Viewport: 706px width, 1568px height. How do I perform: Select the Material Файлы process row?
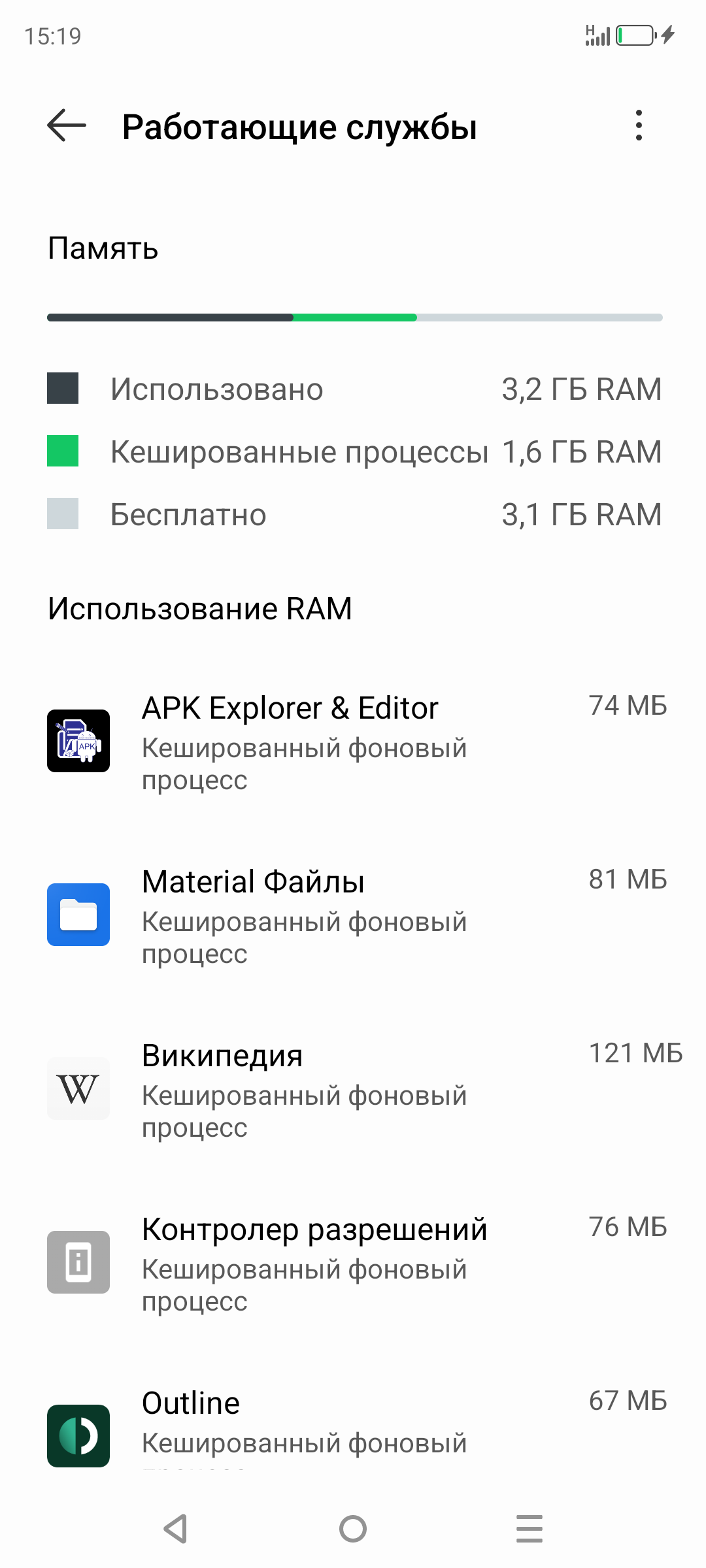(353, 915)
